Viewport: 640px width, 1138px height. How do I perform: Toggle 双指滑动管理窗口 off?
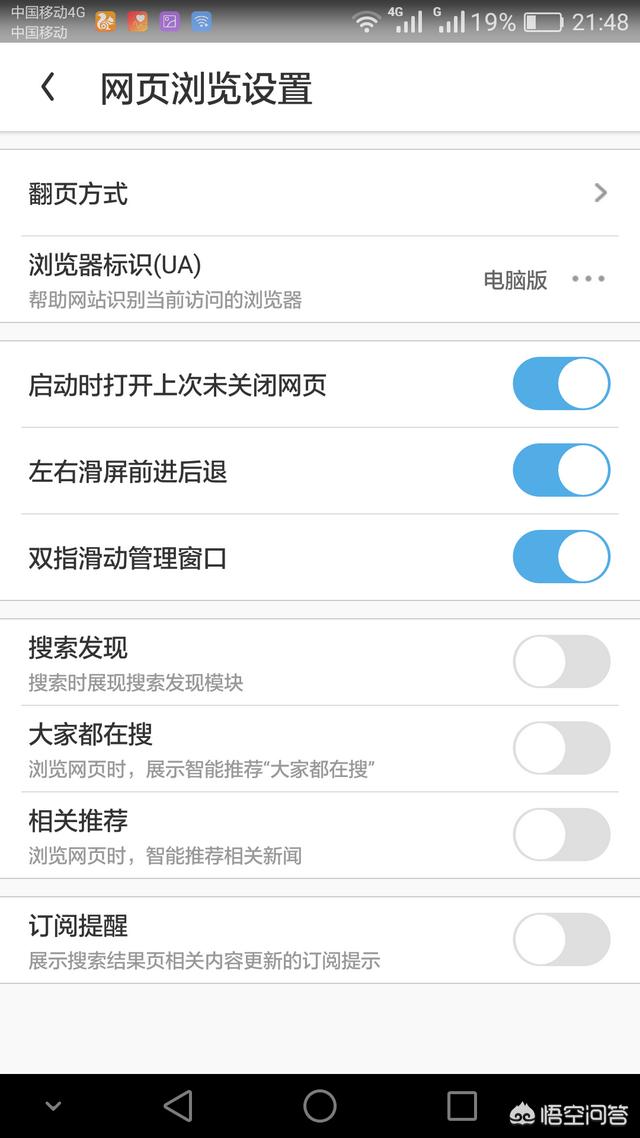coord(561,557)
